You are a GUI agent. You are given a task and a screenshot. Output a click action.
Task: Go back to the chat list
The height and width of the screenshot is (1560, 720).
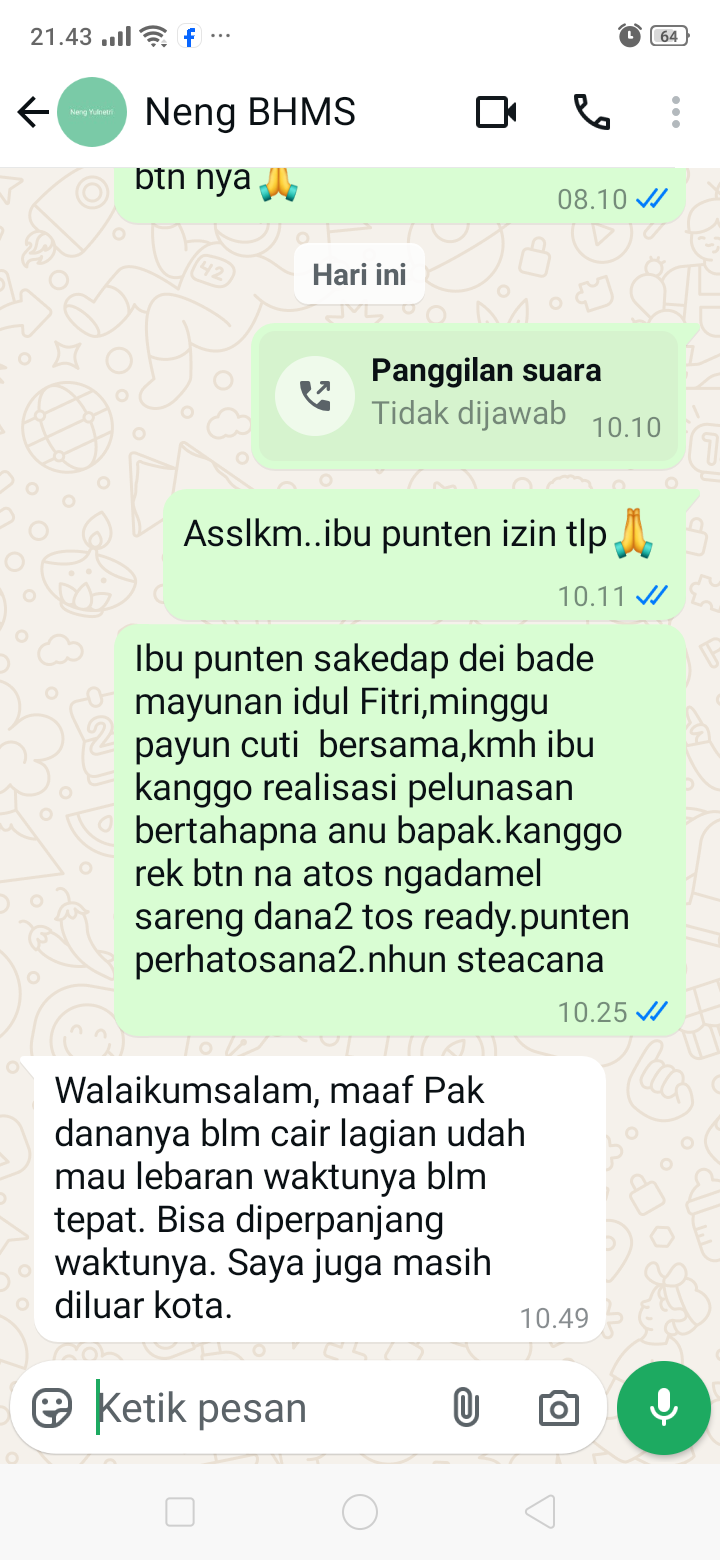[x=33, y=113]
